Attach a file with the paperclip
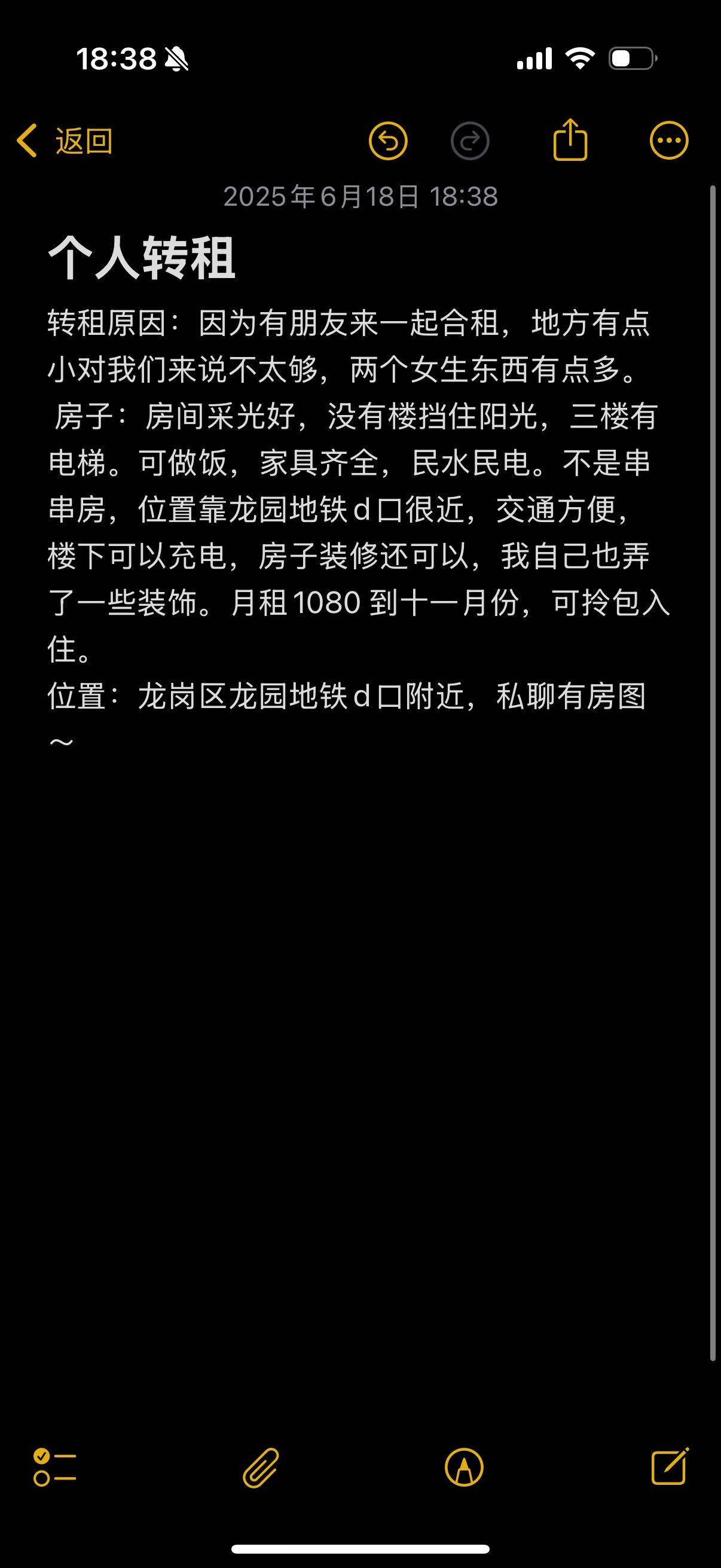Image resolution: width=721 pixels, height=1568 pixels. [261, 1468]
